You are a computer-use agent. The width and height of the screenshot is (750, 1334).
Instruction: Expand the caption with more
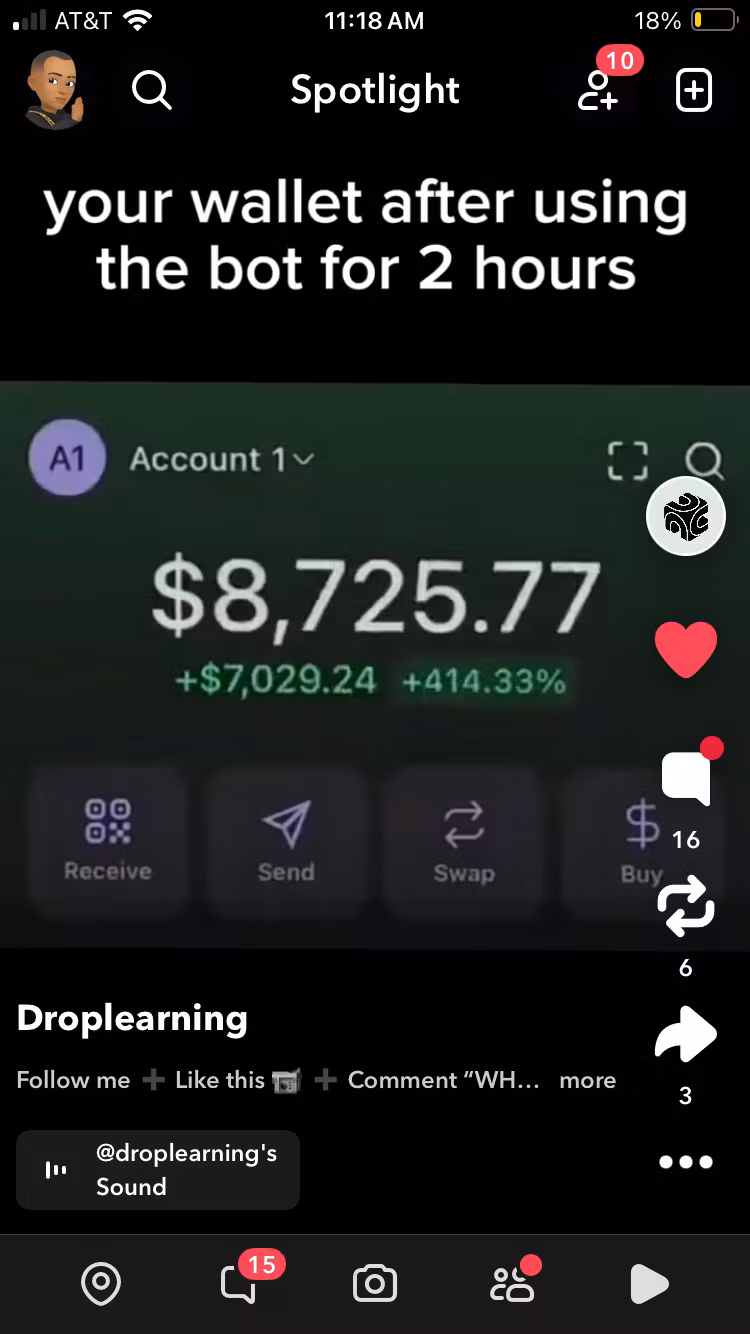(587, 1080)
